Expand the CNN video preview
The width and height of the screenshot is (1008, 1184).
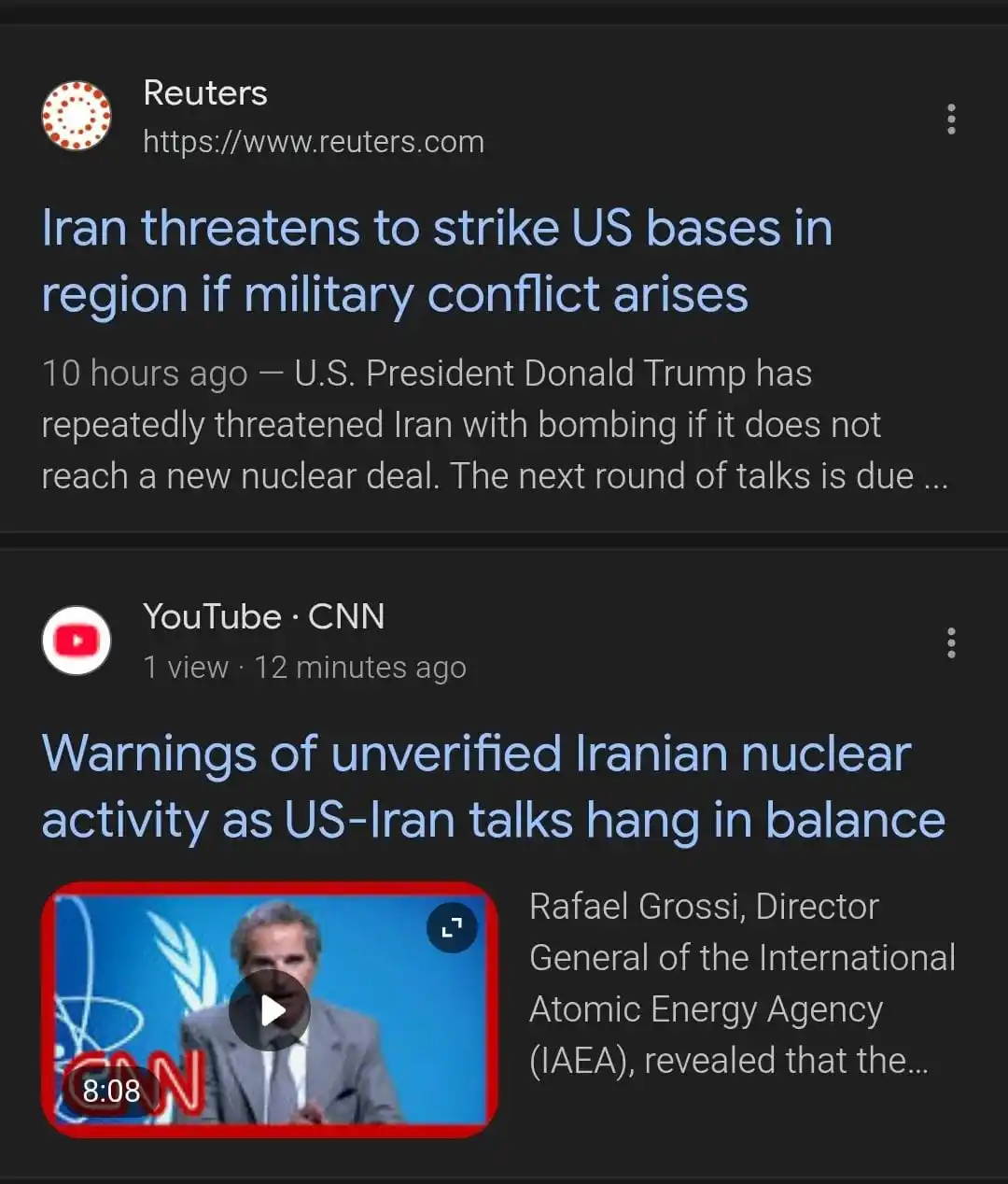[452, 927]
